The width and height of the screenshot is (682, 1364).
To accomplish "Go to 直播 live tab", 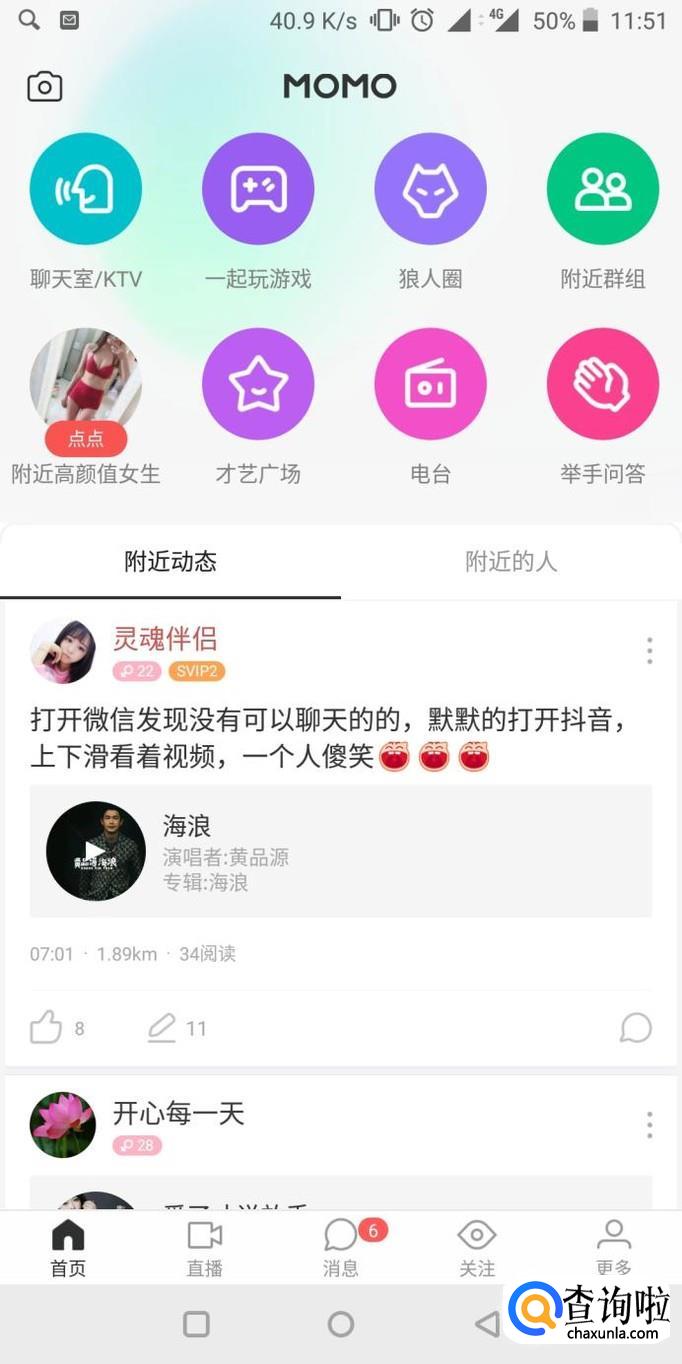I will (x=205, y=1247).
